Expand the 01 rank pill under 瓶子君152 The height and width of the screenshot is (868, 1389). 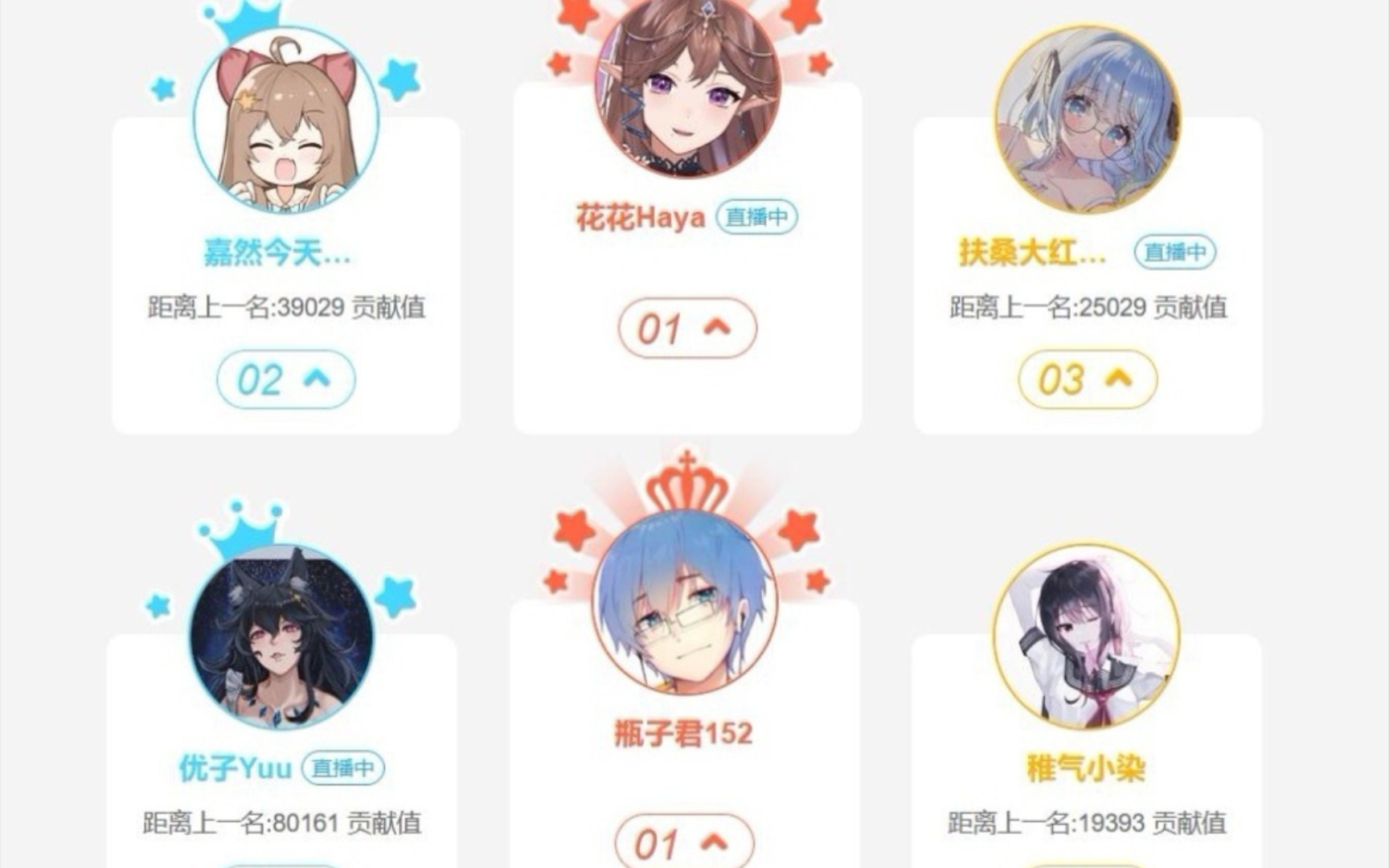pyautogui.click(x=684, y=843)
